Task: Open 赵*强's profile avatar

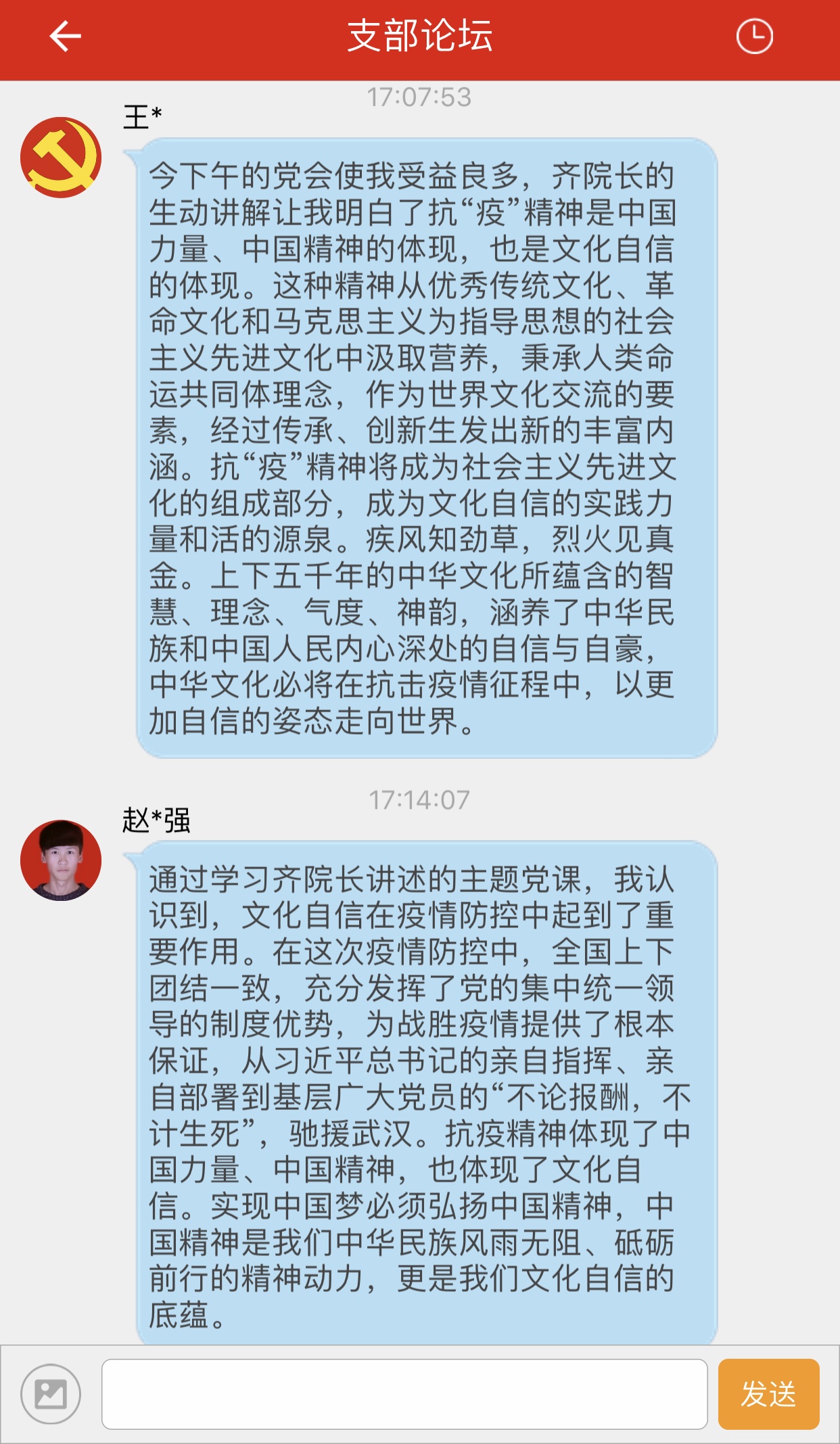Action: [x=61, y=860]
